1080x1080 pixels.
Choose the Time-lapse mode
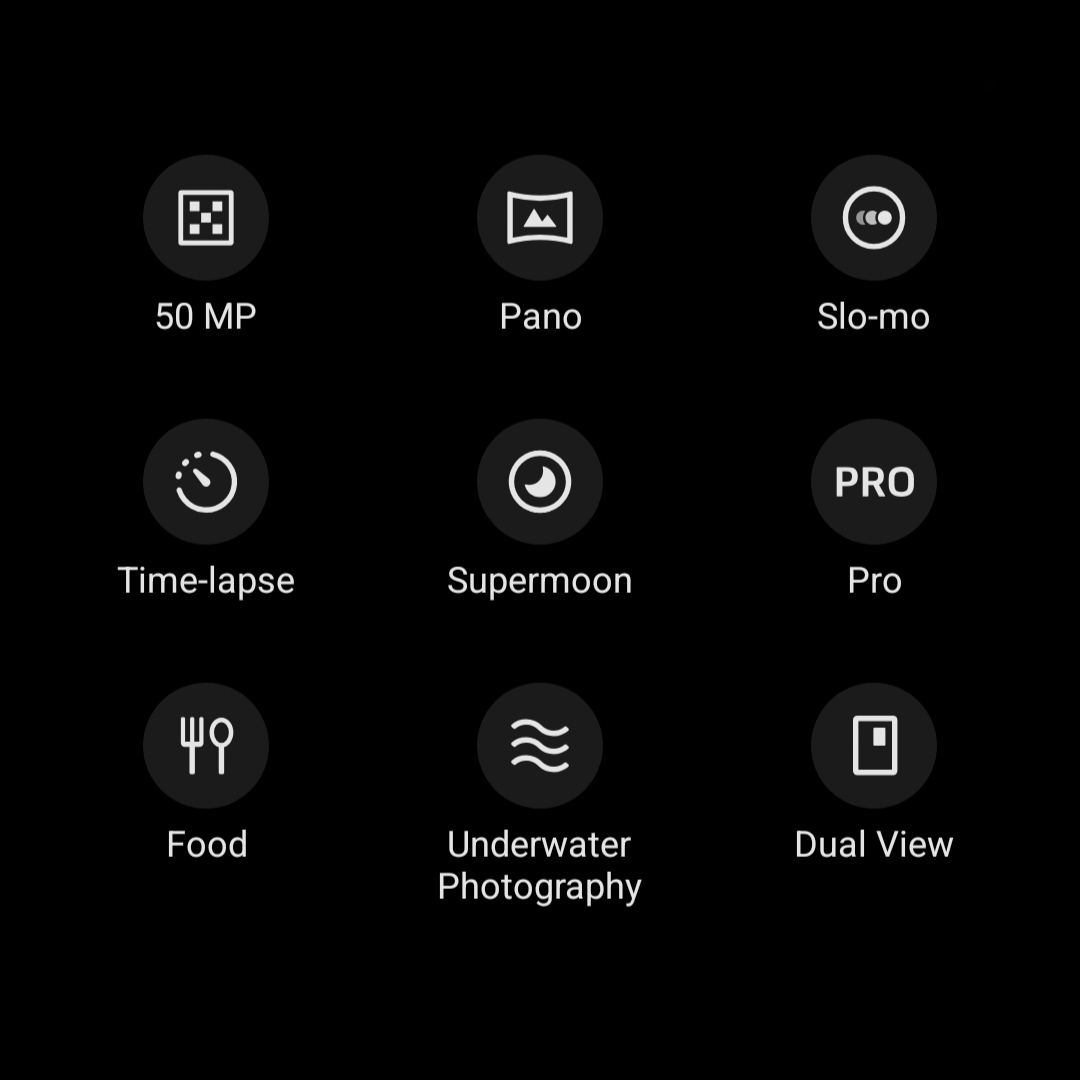(206, 482)
